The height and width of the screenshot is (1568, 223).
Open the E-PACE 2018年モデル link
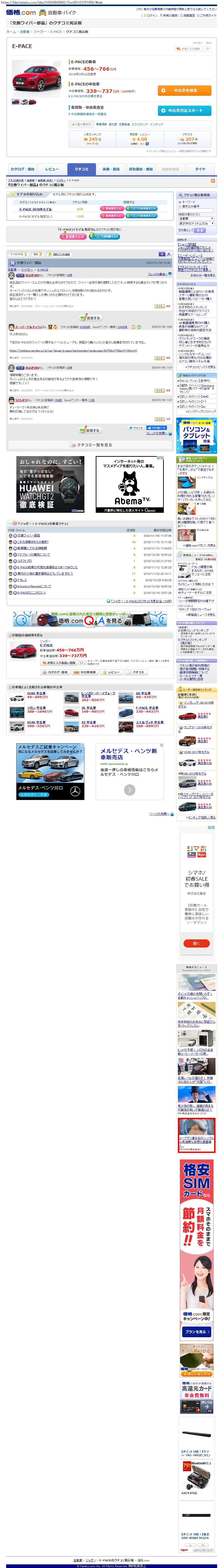(x=35, y=209)
